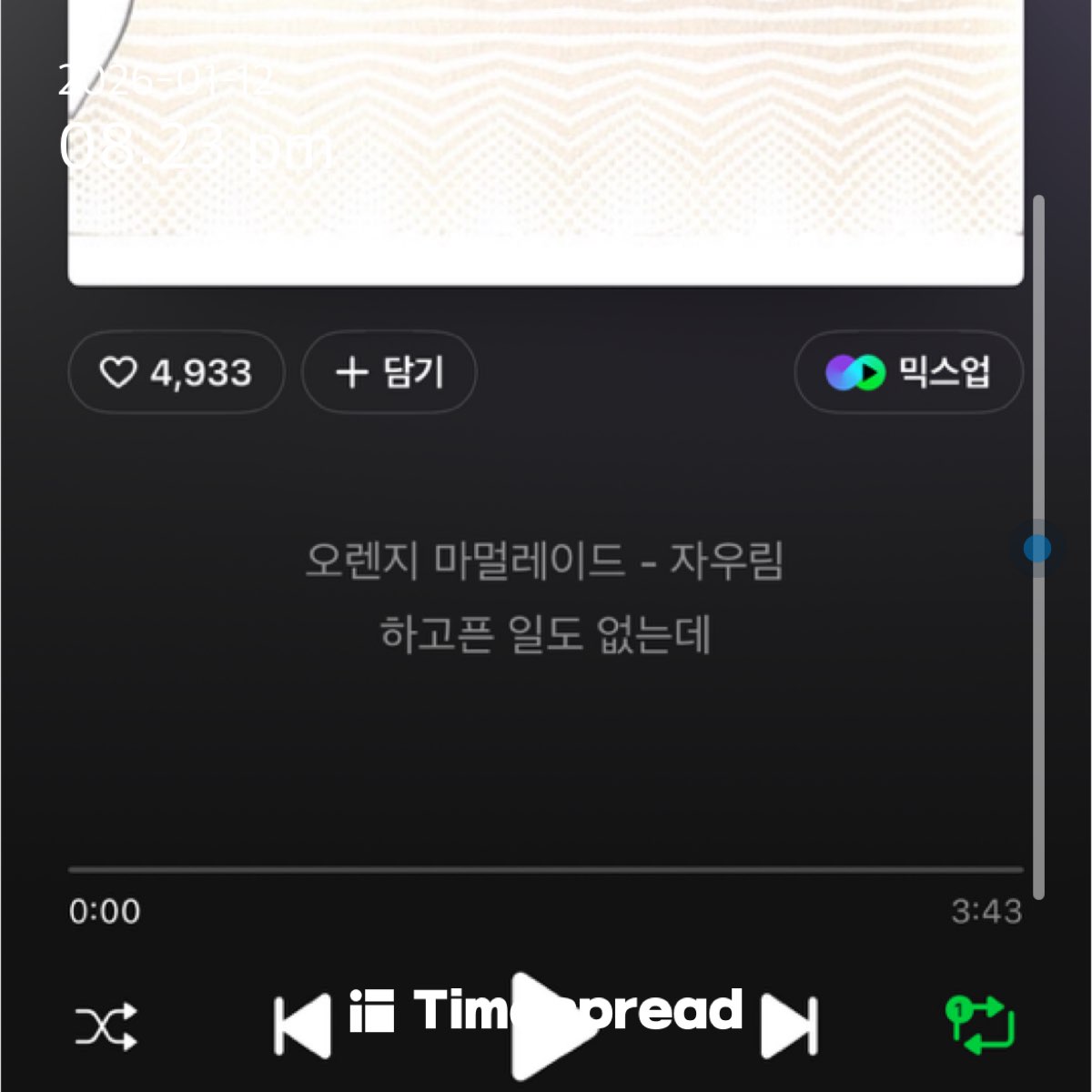Play the song 오렌지 마멀레이드
This screenshot has height=1092, width=1092.
549,1026
